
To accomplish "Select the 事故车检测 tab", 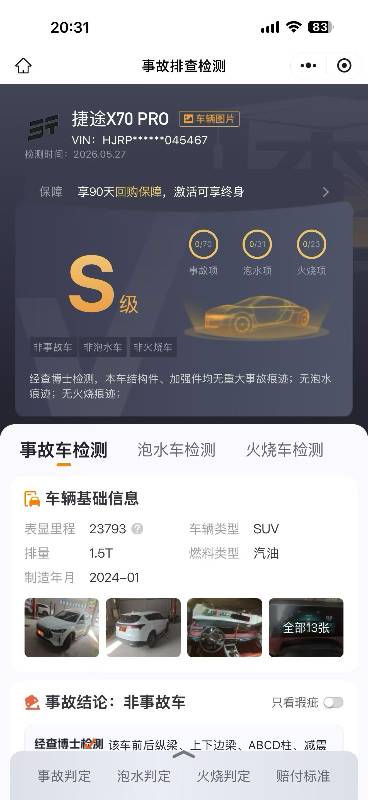I will [64, 451].
